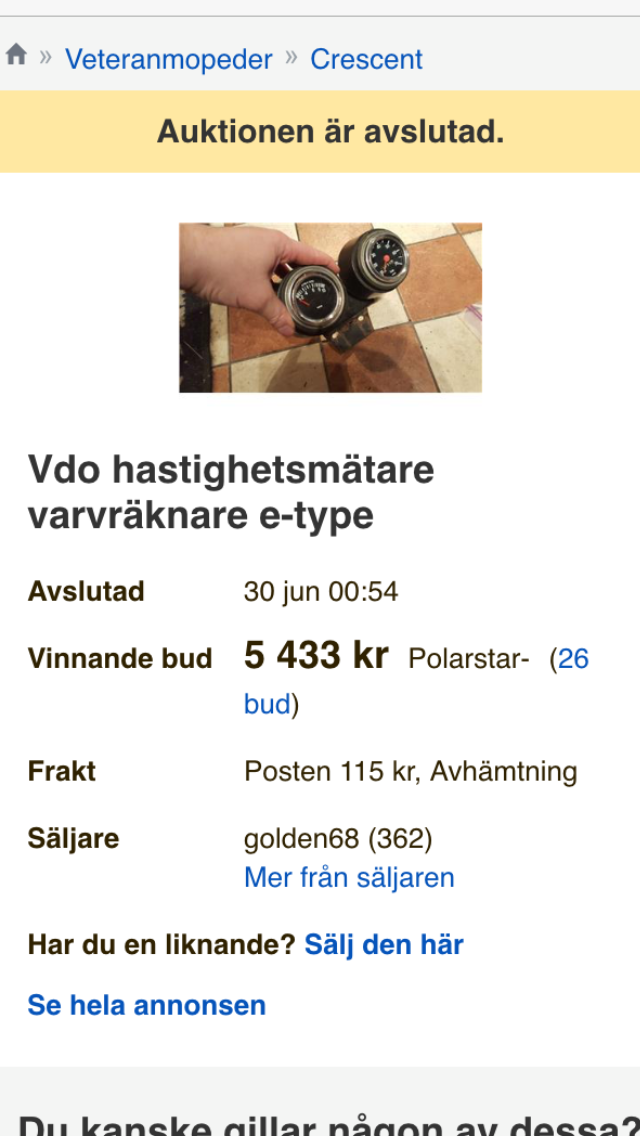This screenshot has width=640, height=1136.
Task: View the speedometer item photo
Action: point(331,308)
